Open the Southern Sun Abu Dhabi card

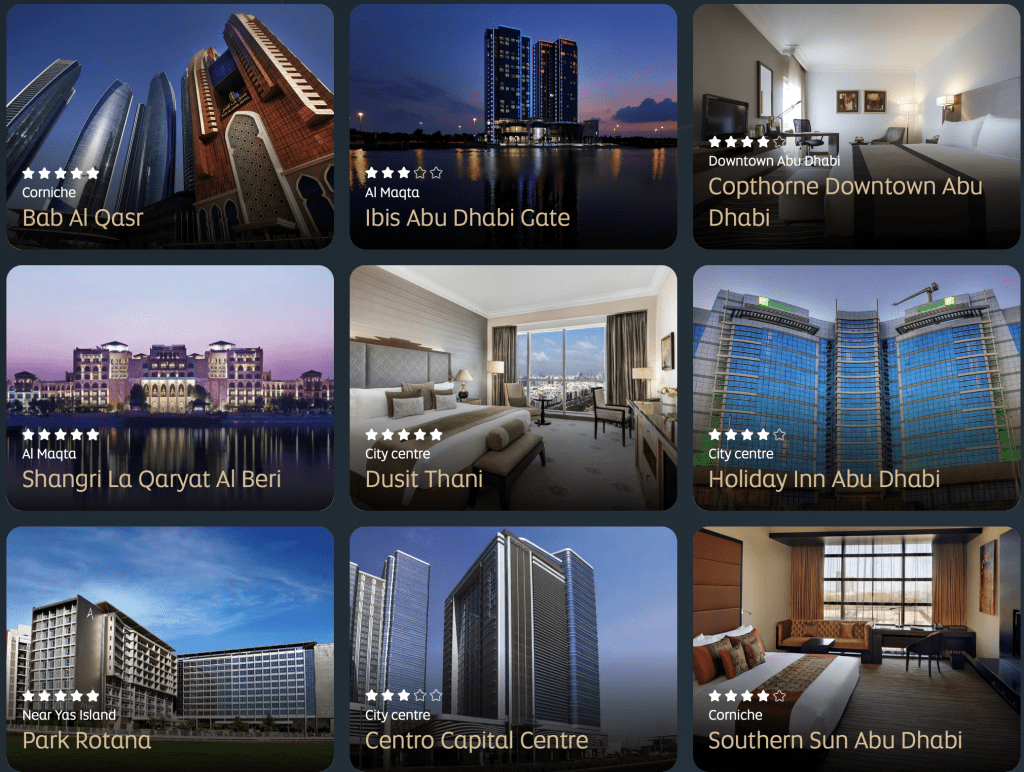pos(856,648)
